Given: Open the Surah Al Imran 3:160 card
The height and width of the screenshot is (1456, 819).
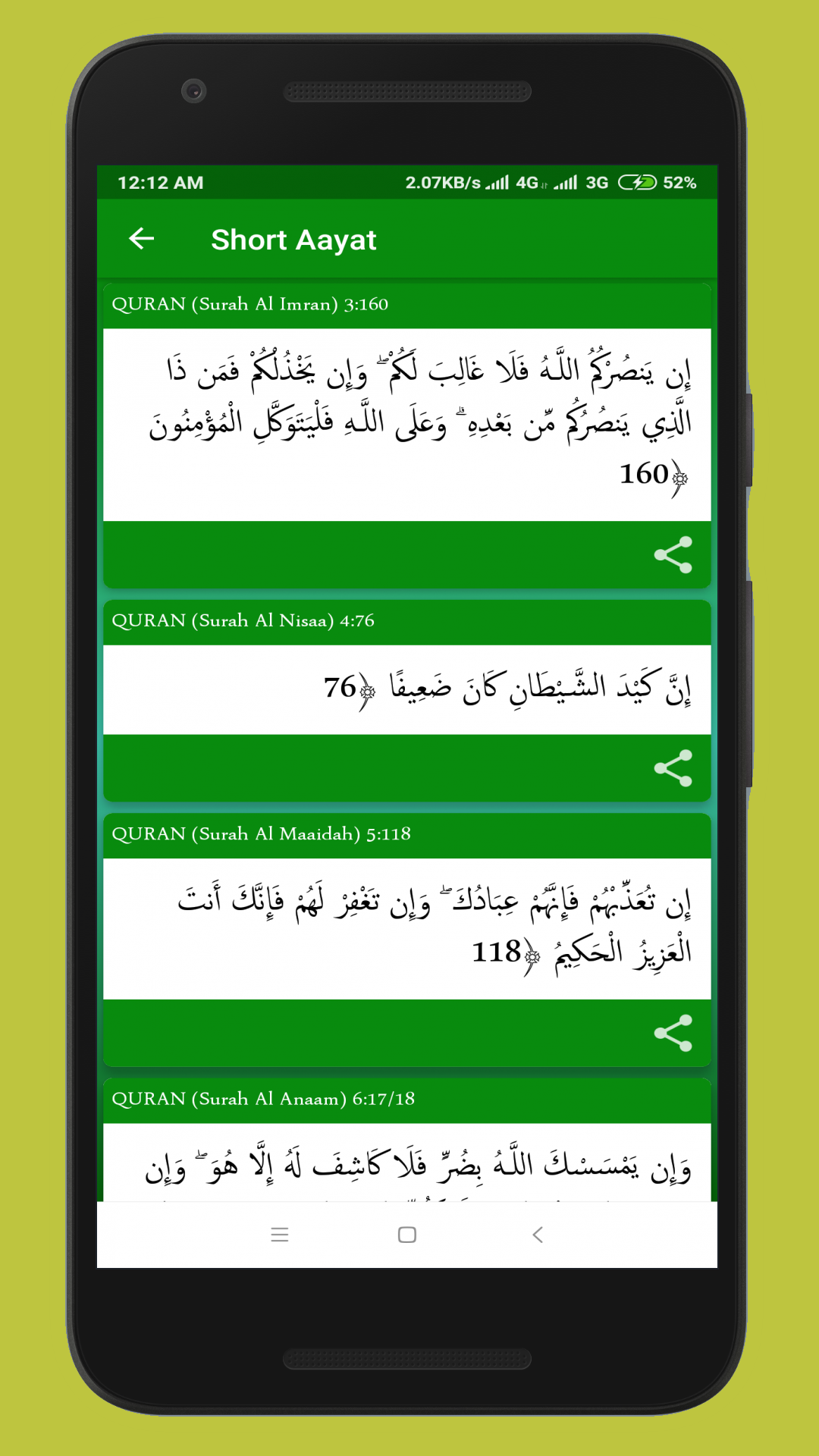Looking at the screenshot, I should click(x=407, y=423).
